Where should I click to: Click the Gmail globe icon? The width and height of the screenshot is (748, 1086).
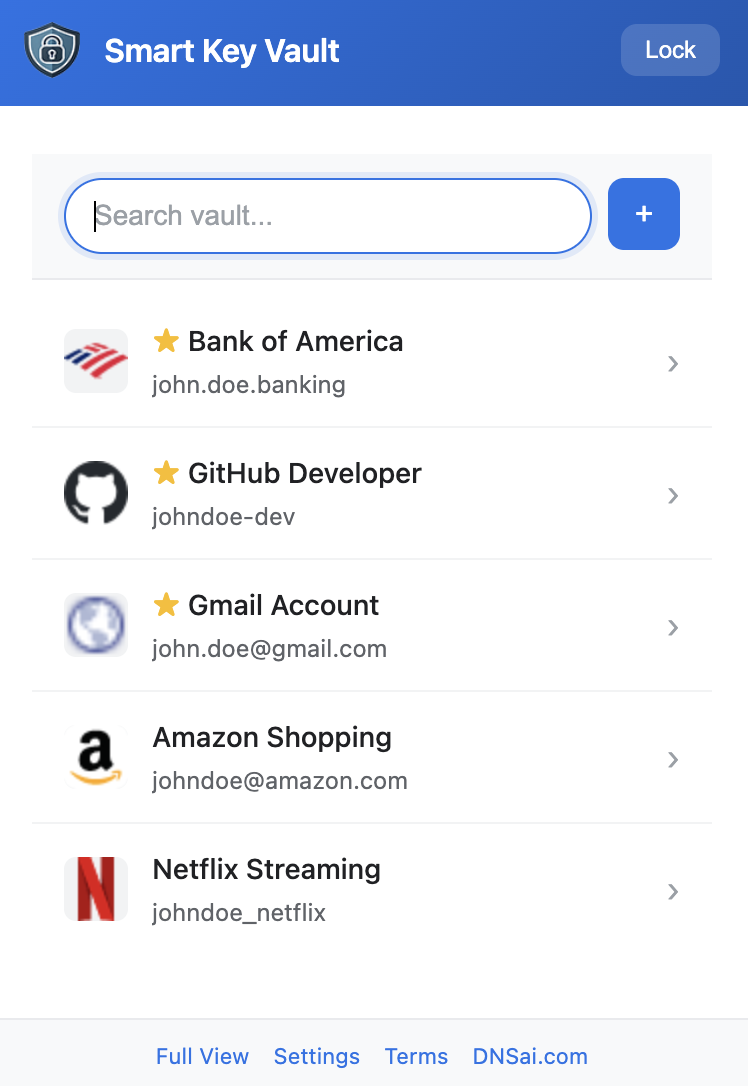[x=95, y=625]
